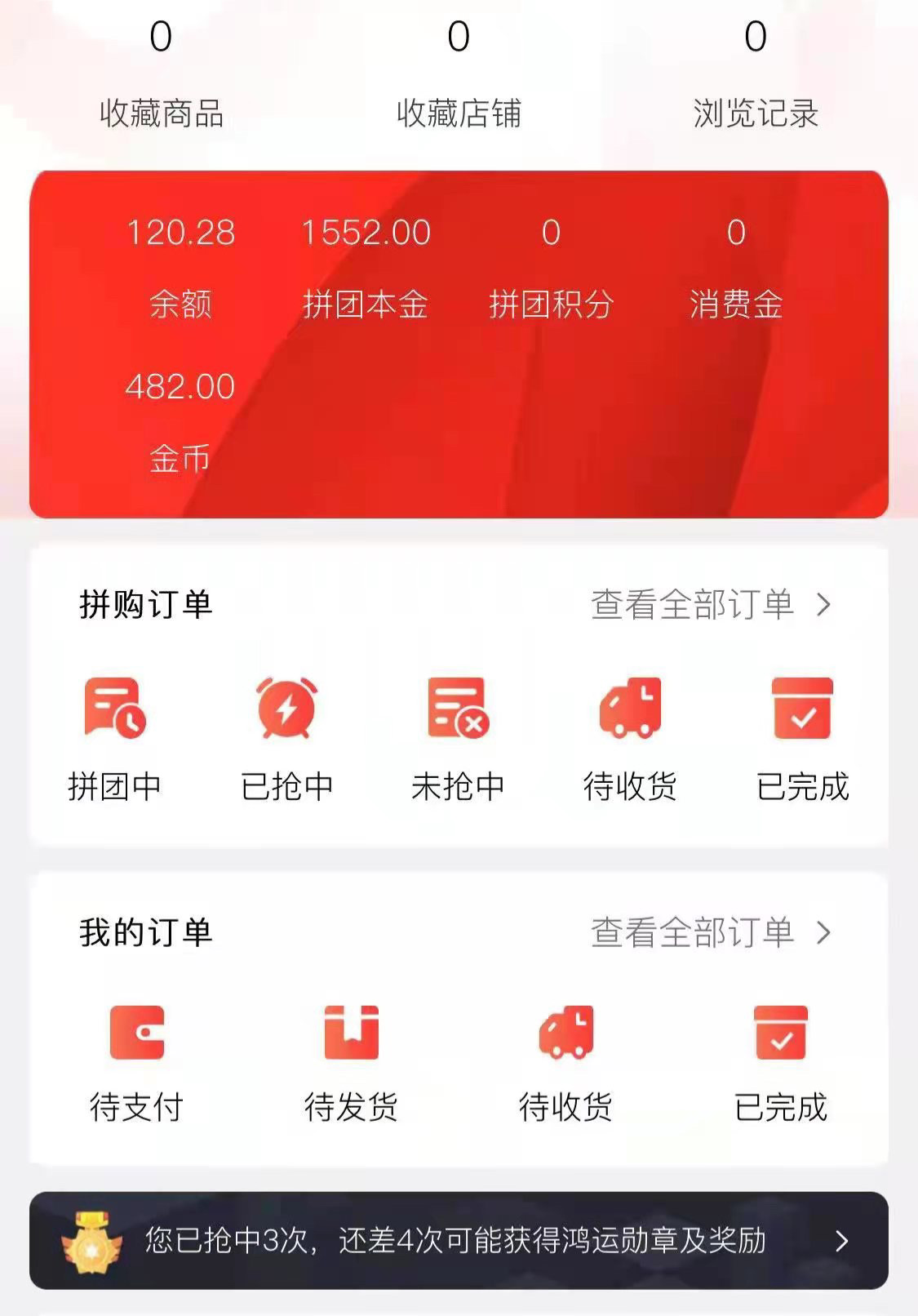The width and height of the screenshot is (918, 1316).
Task: Open 待支付 pending payment orders
Action: 136,1063
